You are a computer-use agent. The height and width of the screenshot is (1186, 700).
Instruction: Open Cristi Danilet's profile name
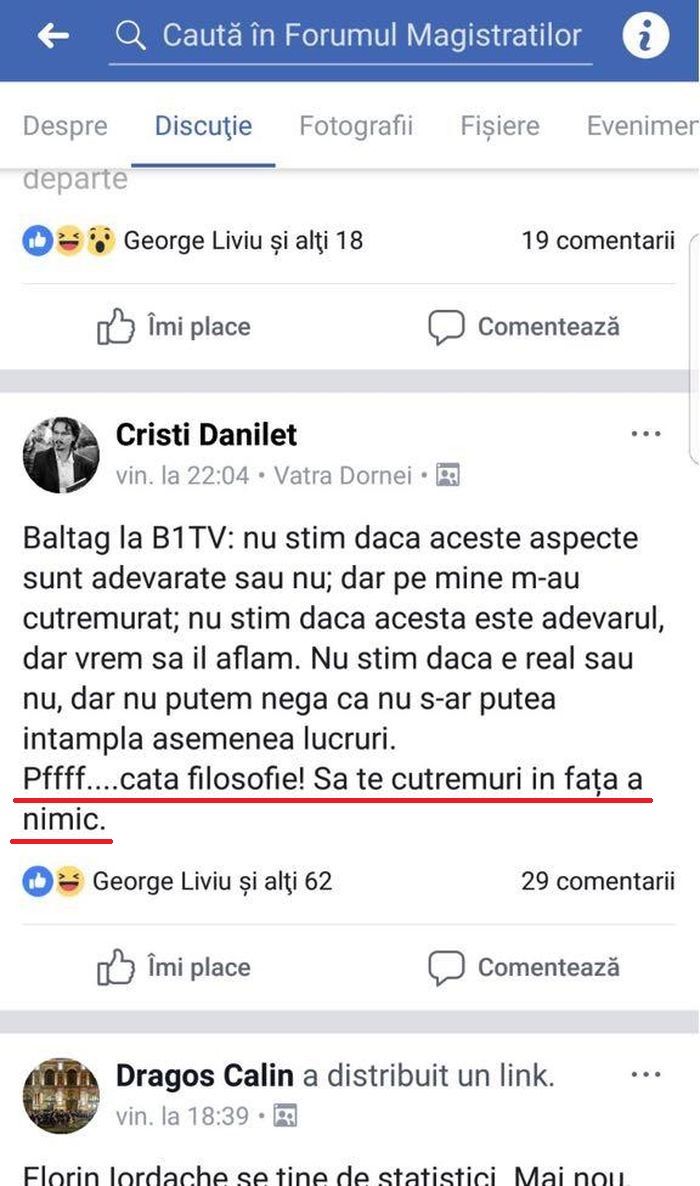(x=206, y=435)
